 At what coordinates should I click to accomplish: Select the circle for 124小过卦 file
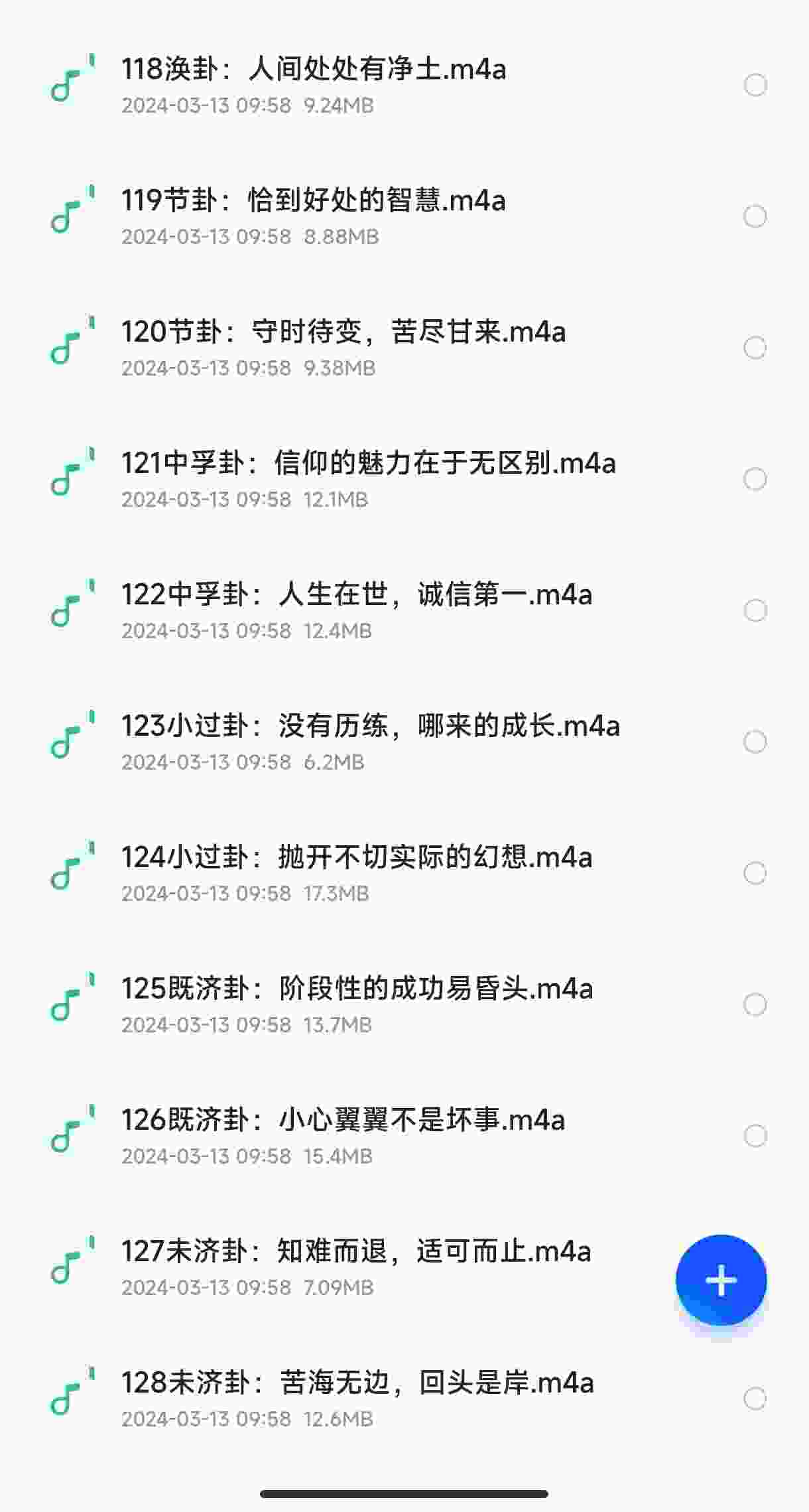755,873
